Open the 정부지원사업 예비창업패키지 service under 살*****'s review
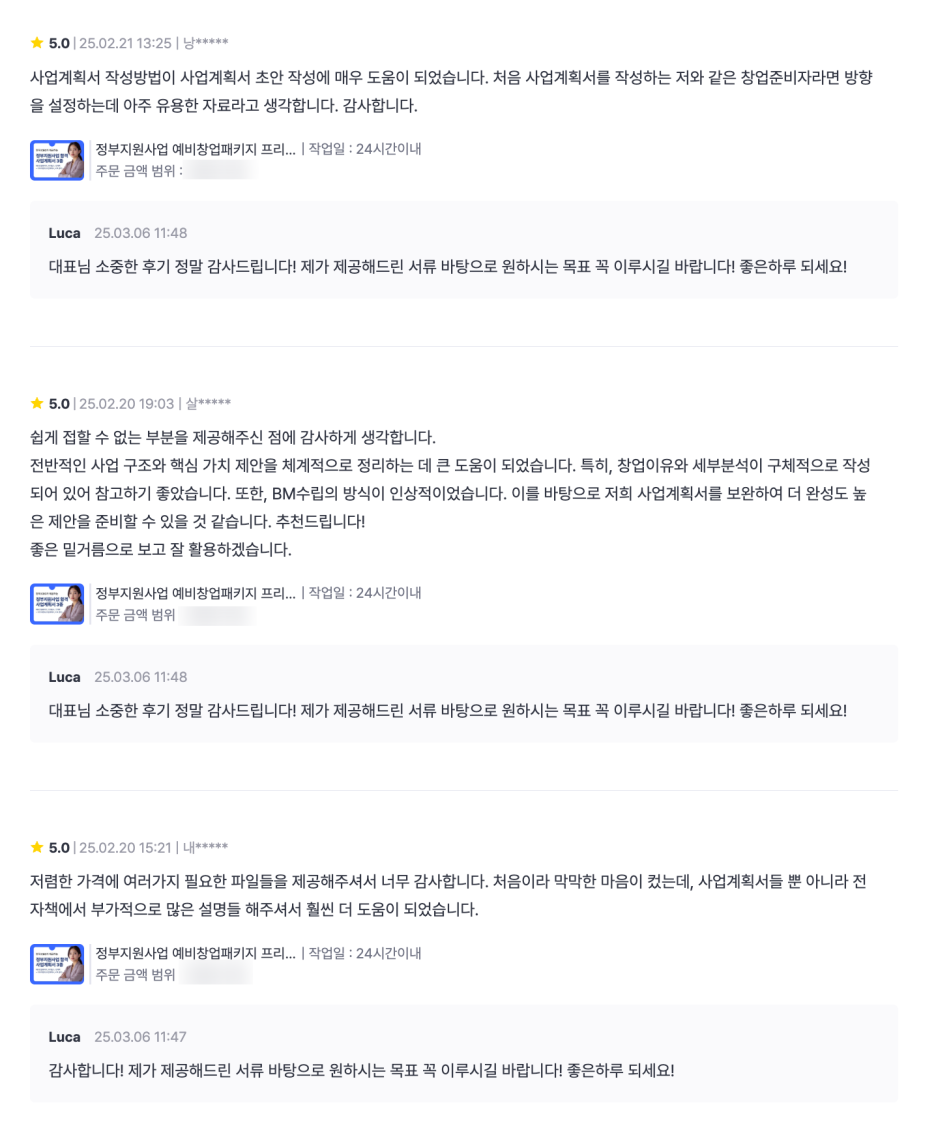 pyautogui.click(x=196, y=593)
